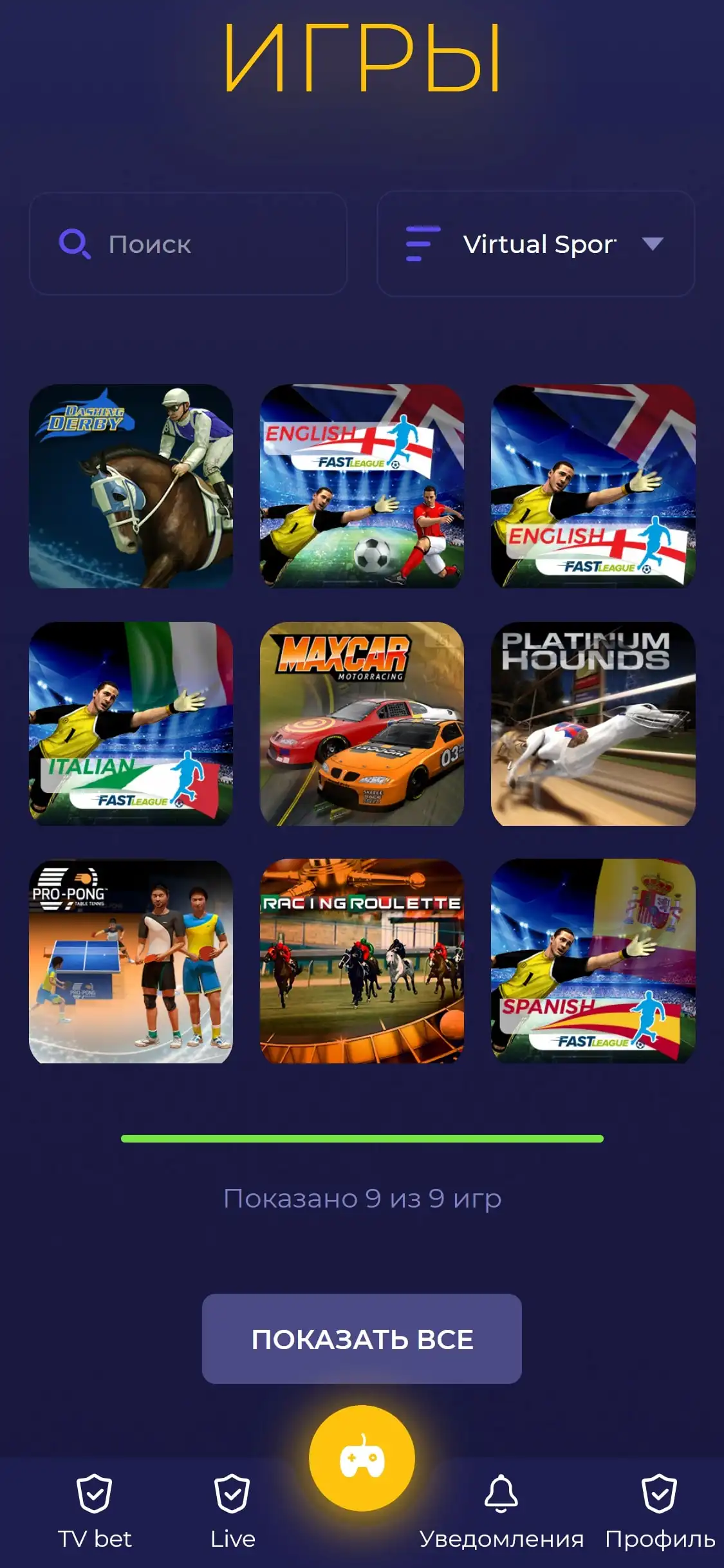Open Pro-Pong table tennis game

(131, 961)
